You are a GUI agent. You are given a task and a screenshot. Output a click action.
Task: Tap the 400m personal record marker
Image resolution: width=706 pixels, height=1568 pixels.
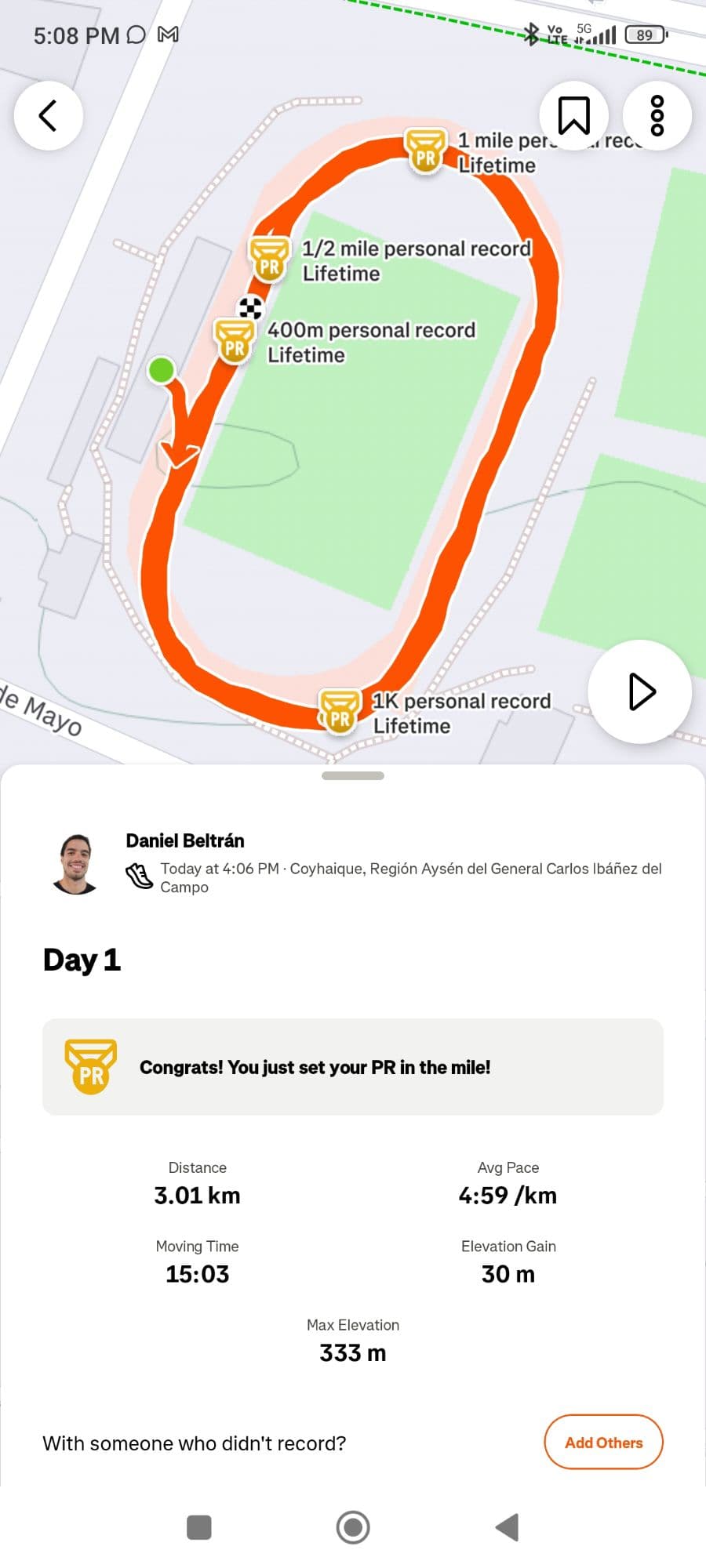235,341
